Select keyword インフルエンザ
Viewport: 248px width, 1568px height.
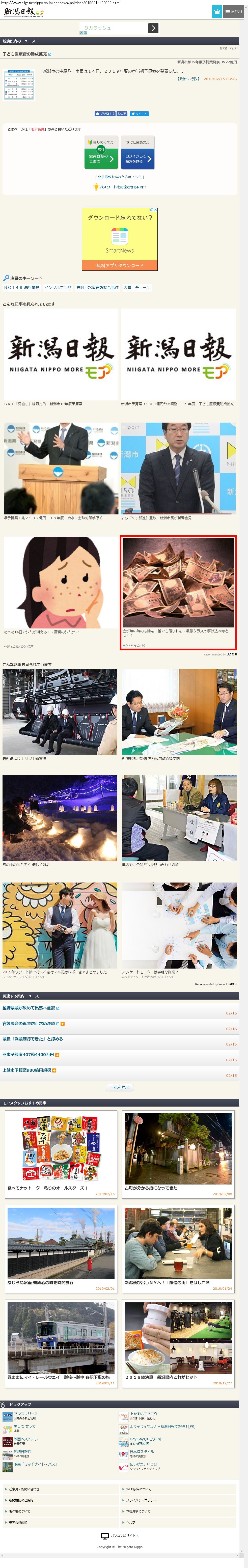[x=58, y=287]
